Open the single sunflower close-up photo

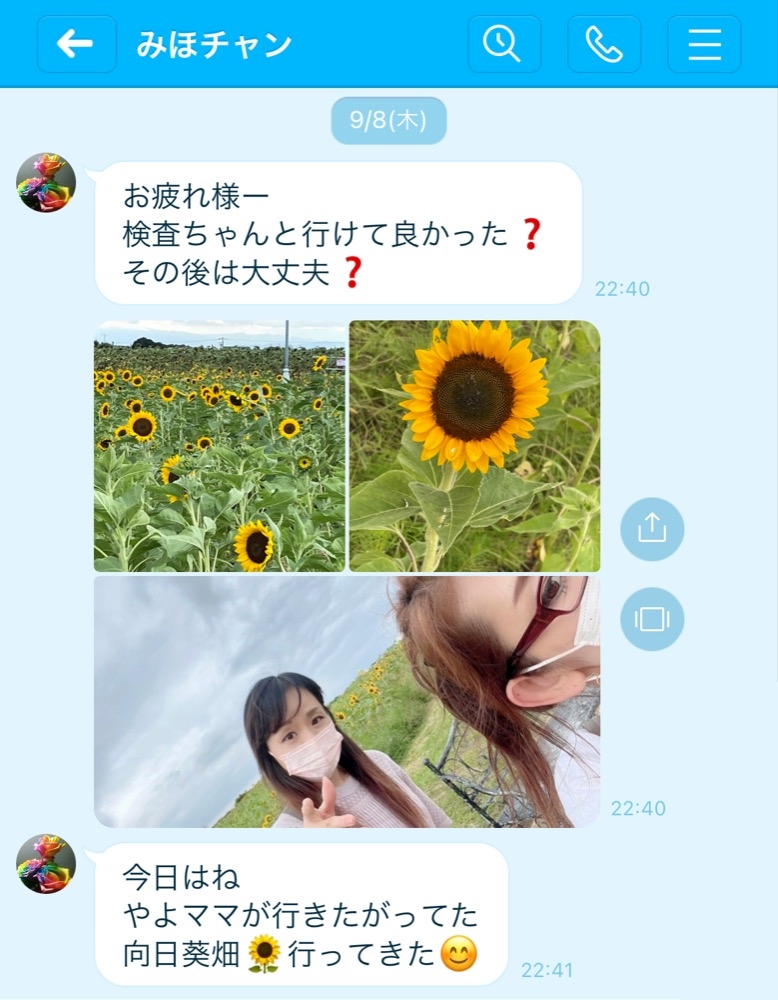pos(475,446)
